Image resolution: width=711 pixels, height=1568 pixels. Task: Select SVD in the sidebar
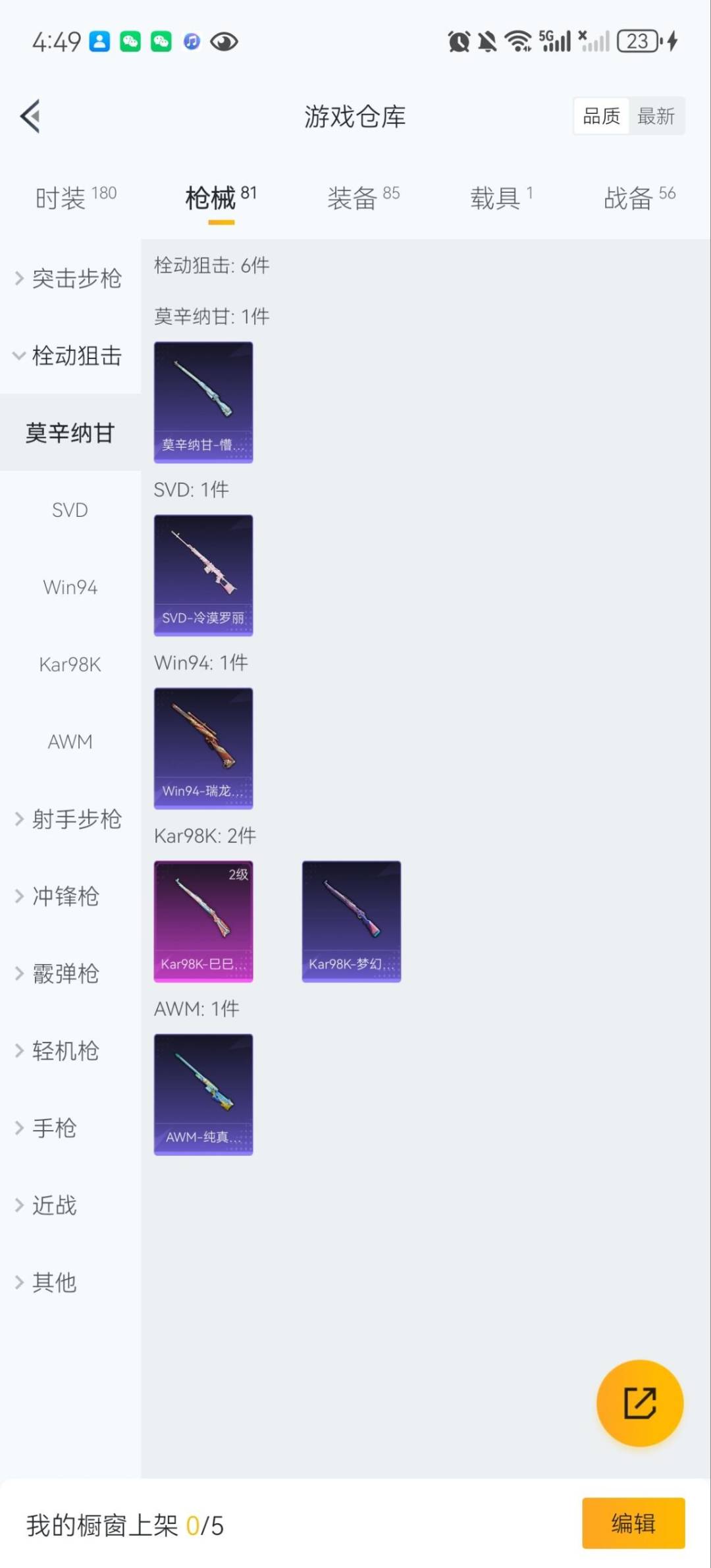click(x=70, y=509)
